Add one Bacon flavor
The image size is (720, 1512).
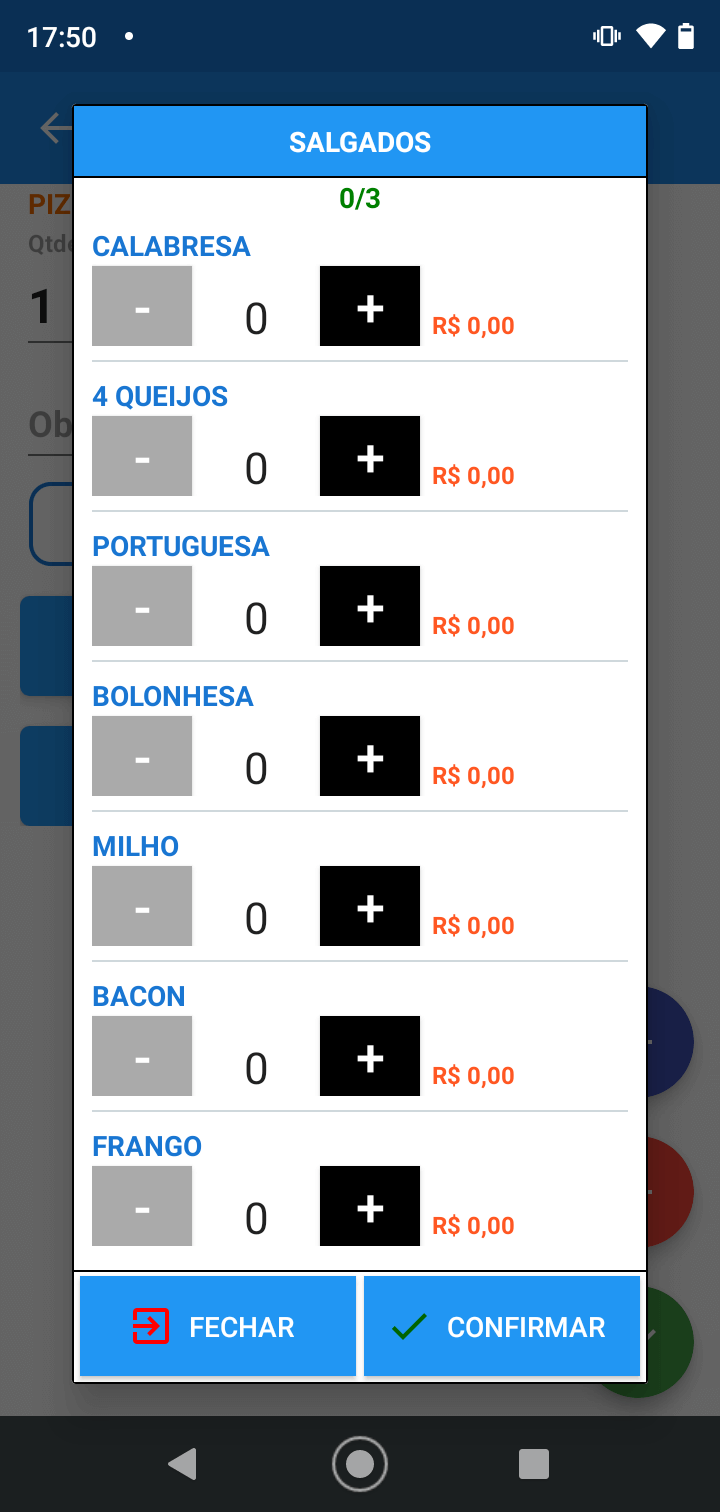370,1056
